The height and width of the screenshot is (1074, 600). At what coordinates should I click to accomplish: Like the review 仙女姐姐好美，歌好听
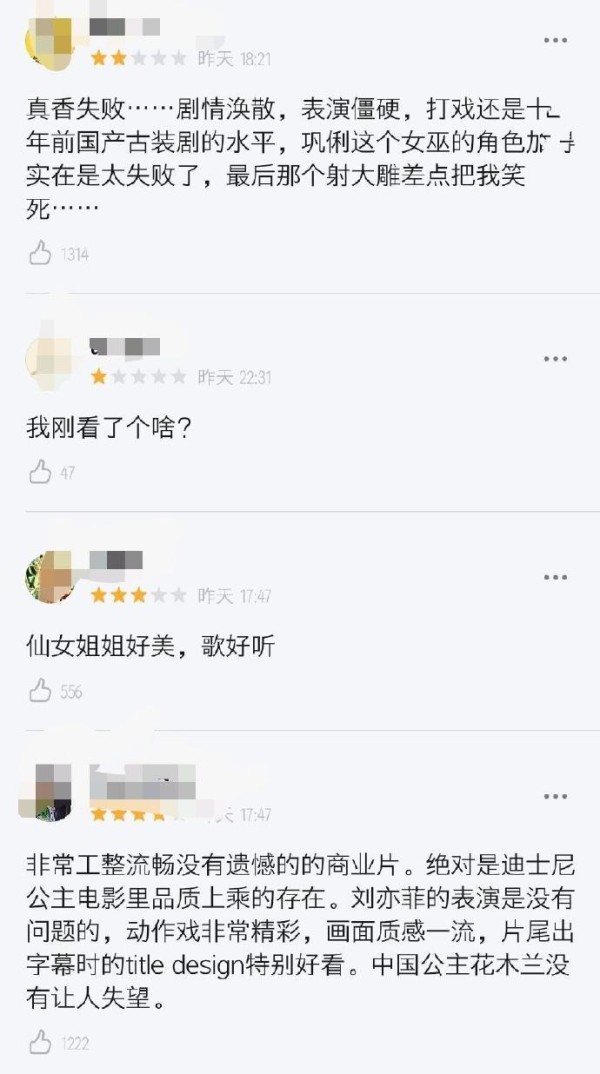pyautogui.click(x=40, y=691)
